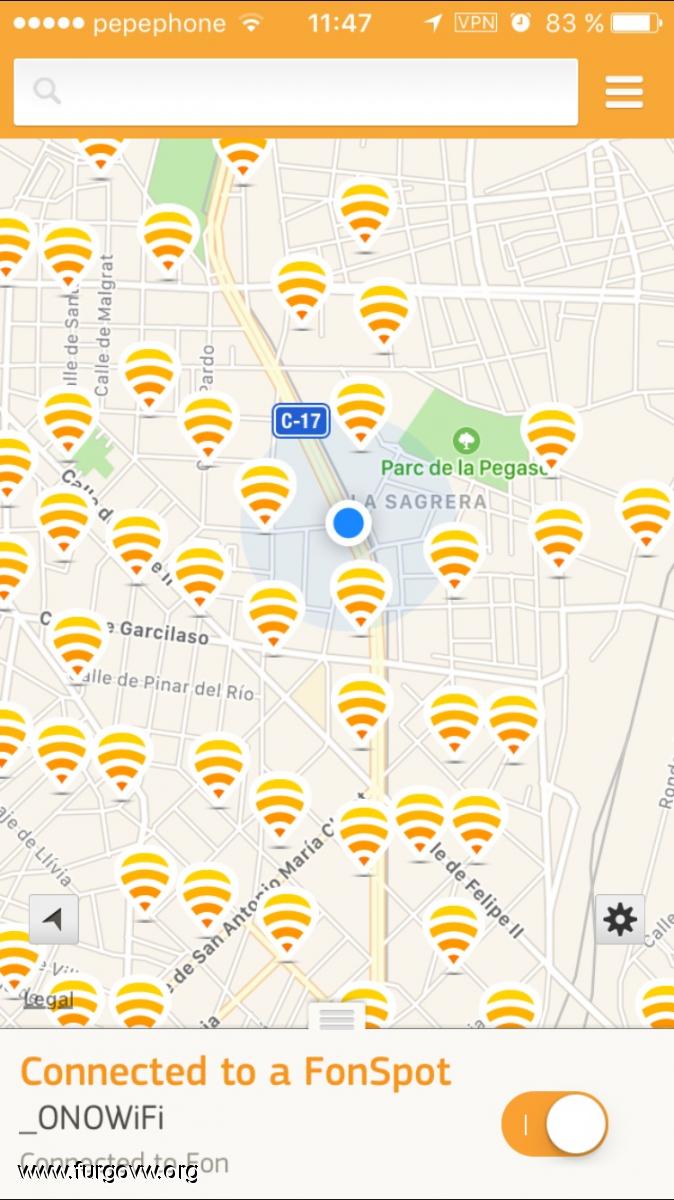Open the Legal link on the map
The image size is (674, 1200).
48,1000
